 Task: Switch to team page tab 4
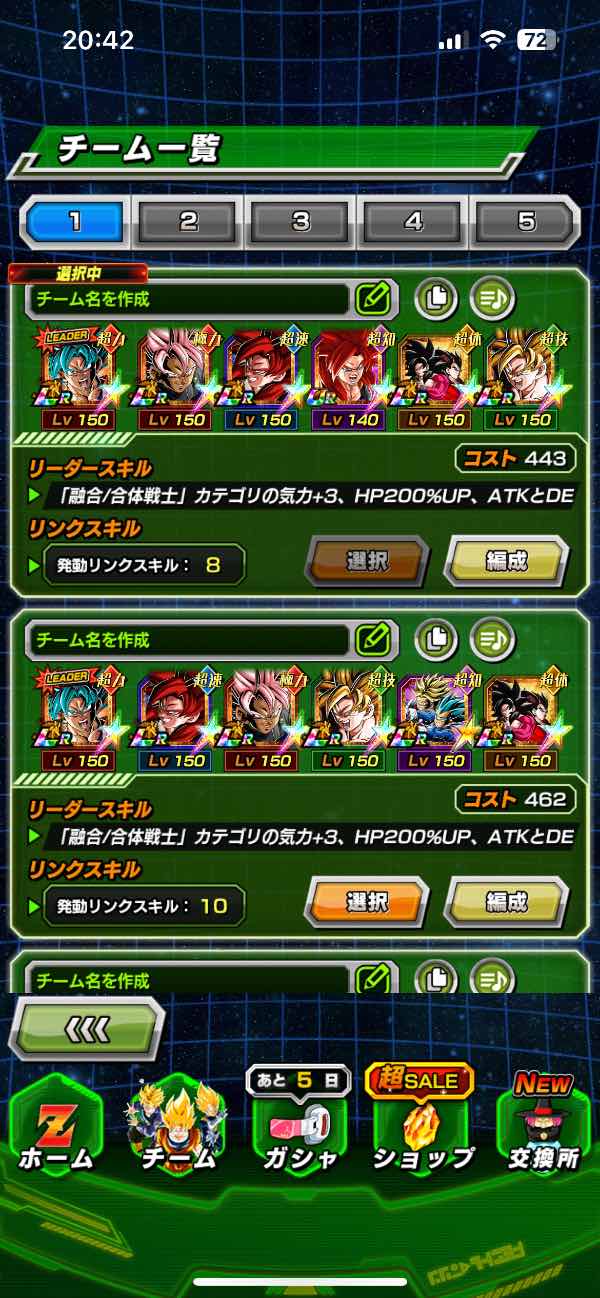[x=413, y=221]
